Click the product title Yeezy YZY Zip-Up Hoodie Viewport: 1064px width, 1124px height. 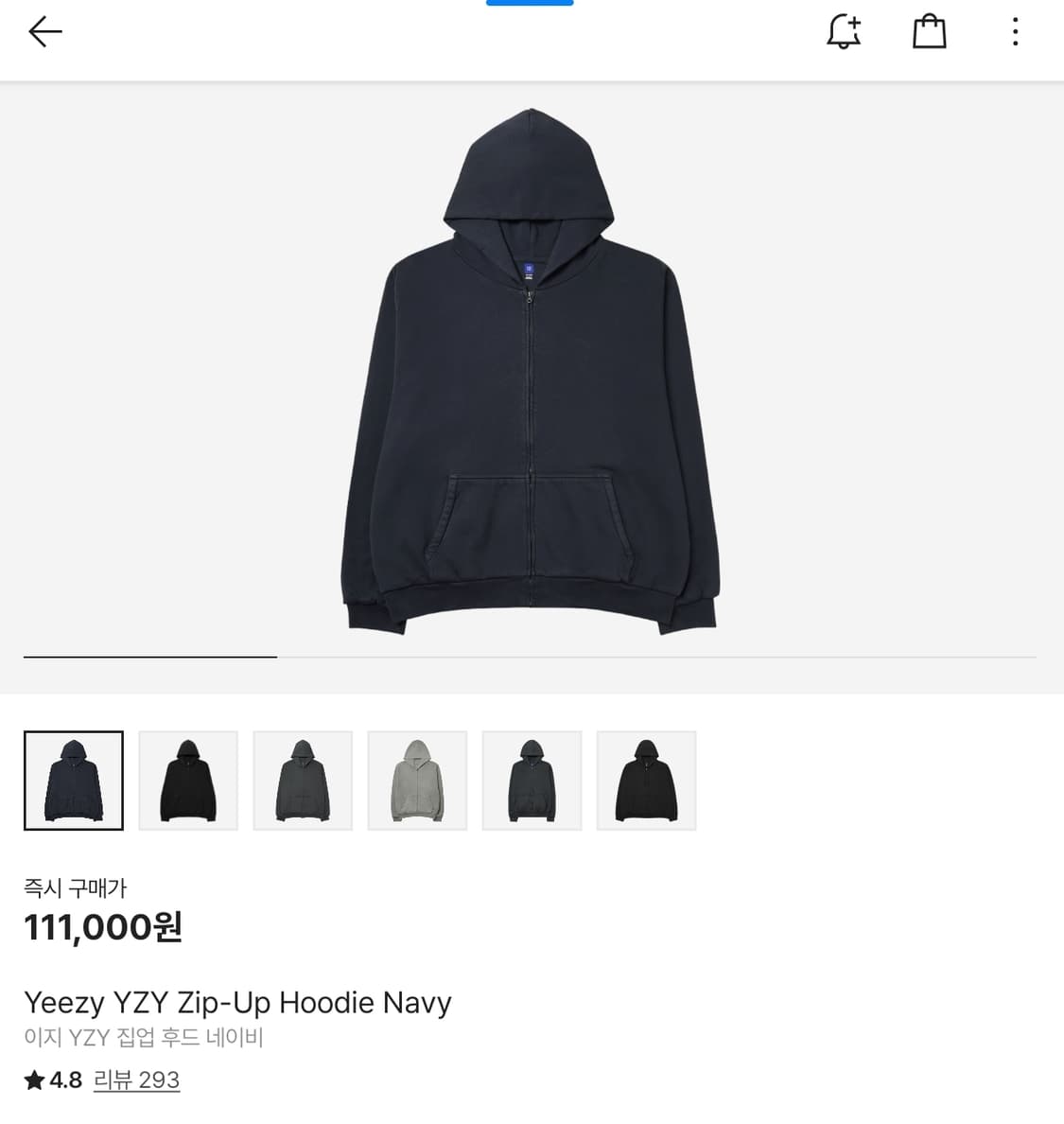[237, 1002]
